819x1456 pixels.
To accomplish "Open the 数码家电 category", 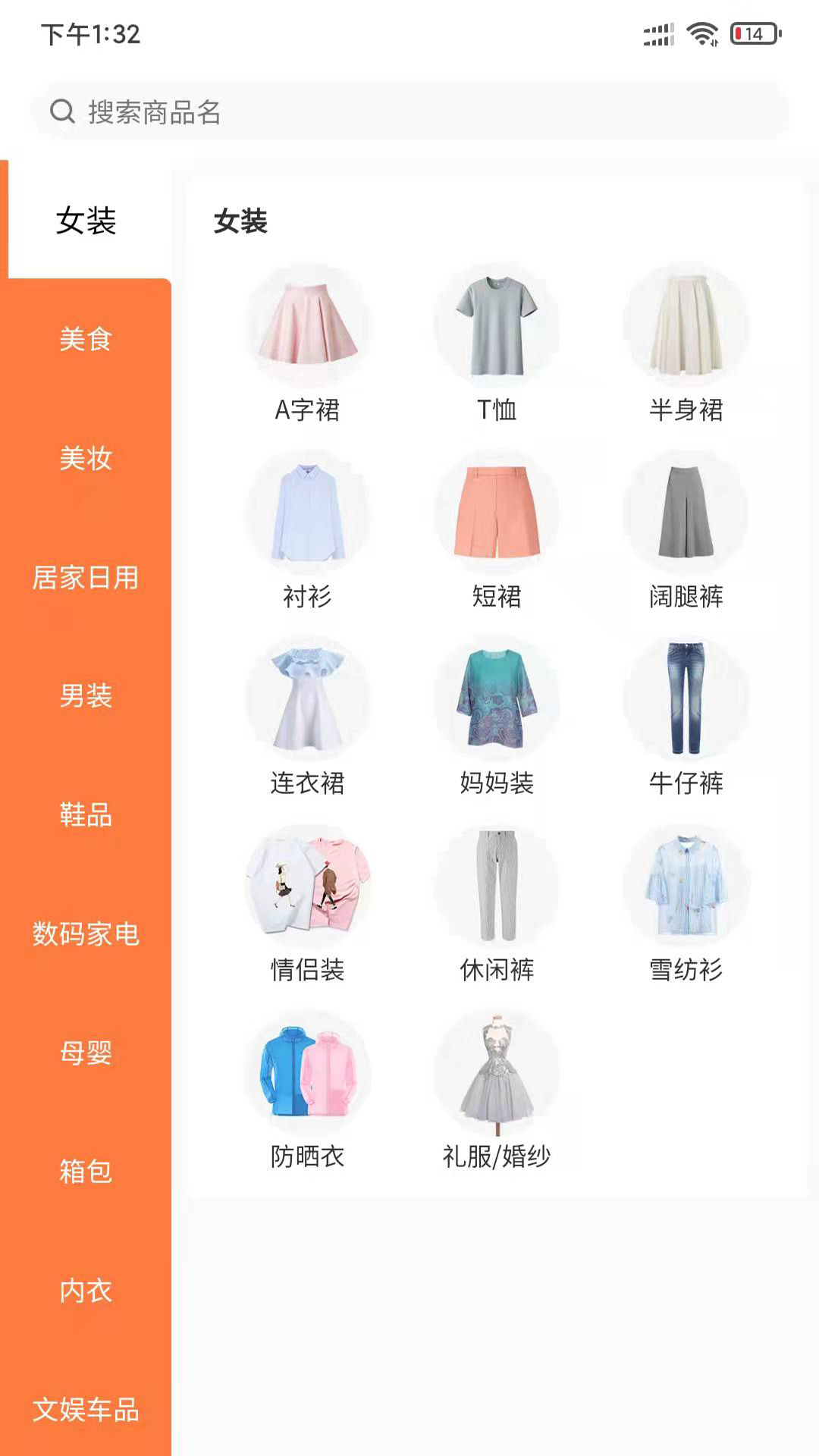I will click(86, 934).
